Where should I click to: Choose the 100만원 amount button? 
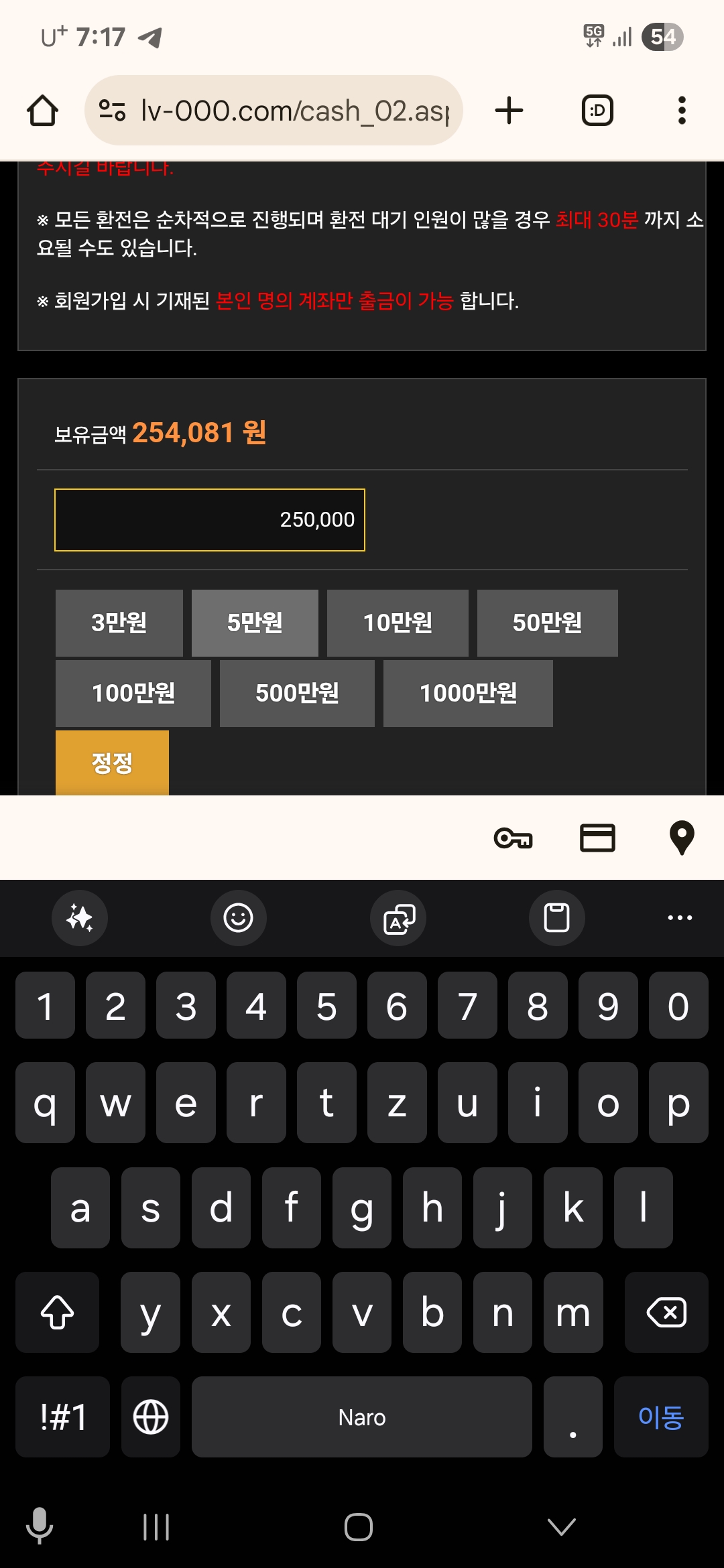[x=133, y=693]
